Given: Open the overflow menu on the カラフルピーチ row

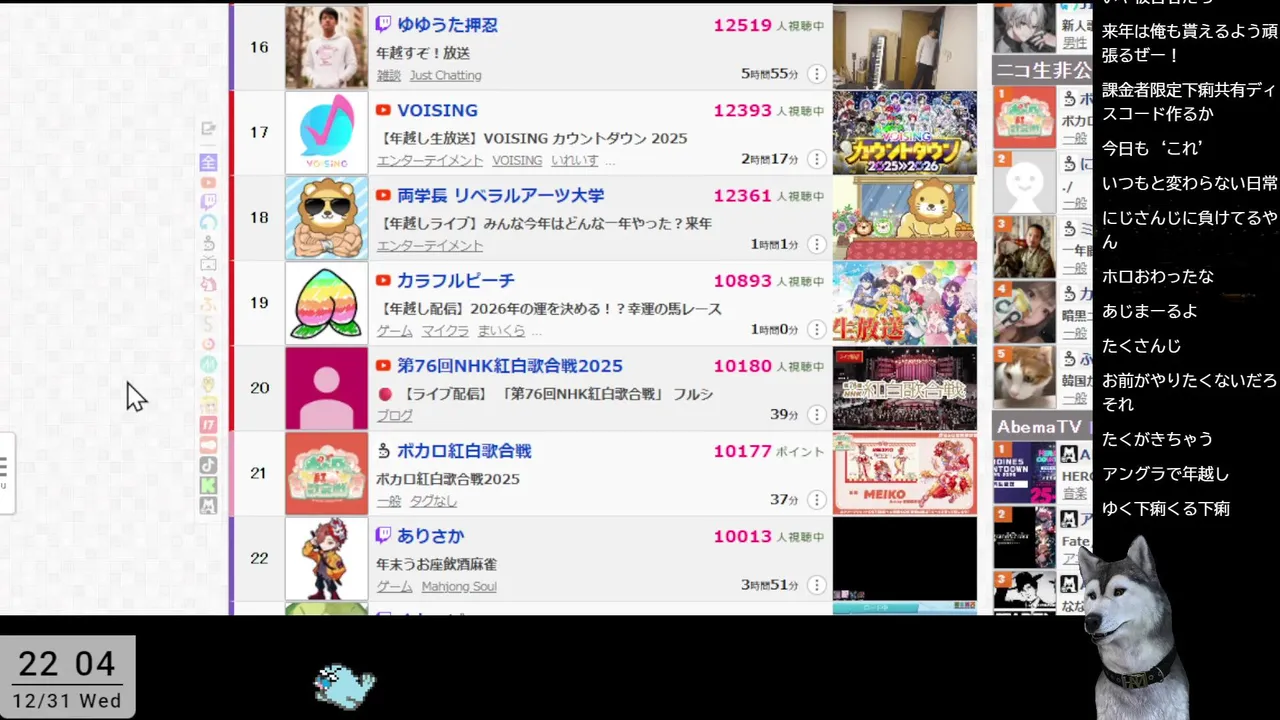Looking at the screenshot, I should click(817, 329).
